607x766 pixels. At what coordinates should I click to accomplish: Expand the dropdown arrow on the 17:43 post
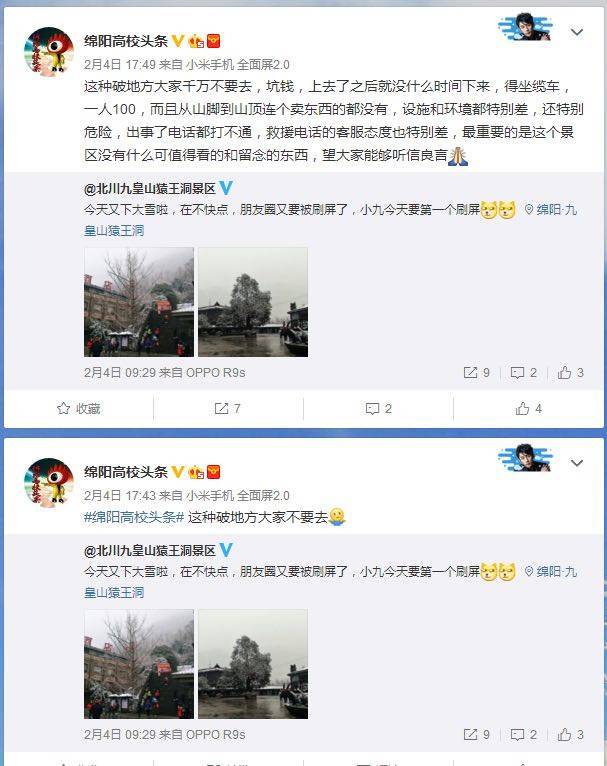click(x=576, y=463)
